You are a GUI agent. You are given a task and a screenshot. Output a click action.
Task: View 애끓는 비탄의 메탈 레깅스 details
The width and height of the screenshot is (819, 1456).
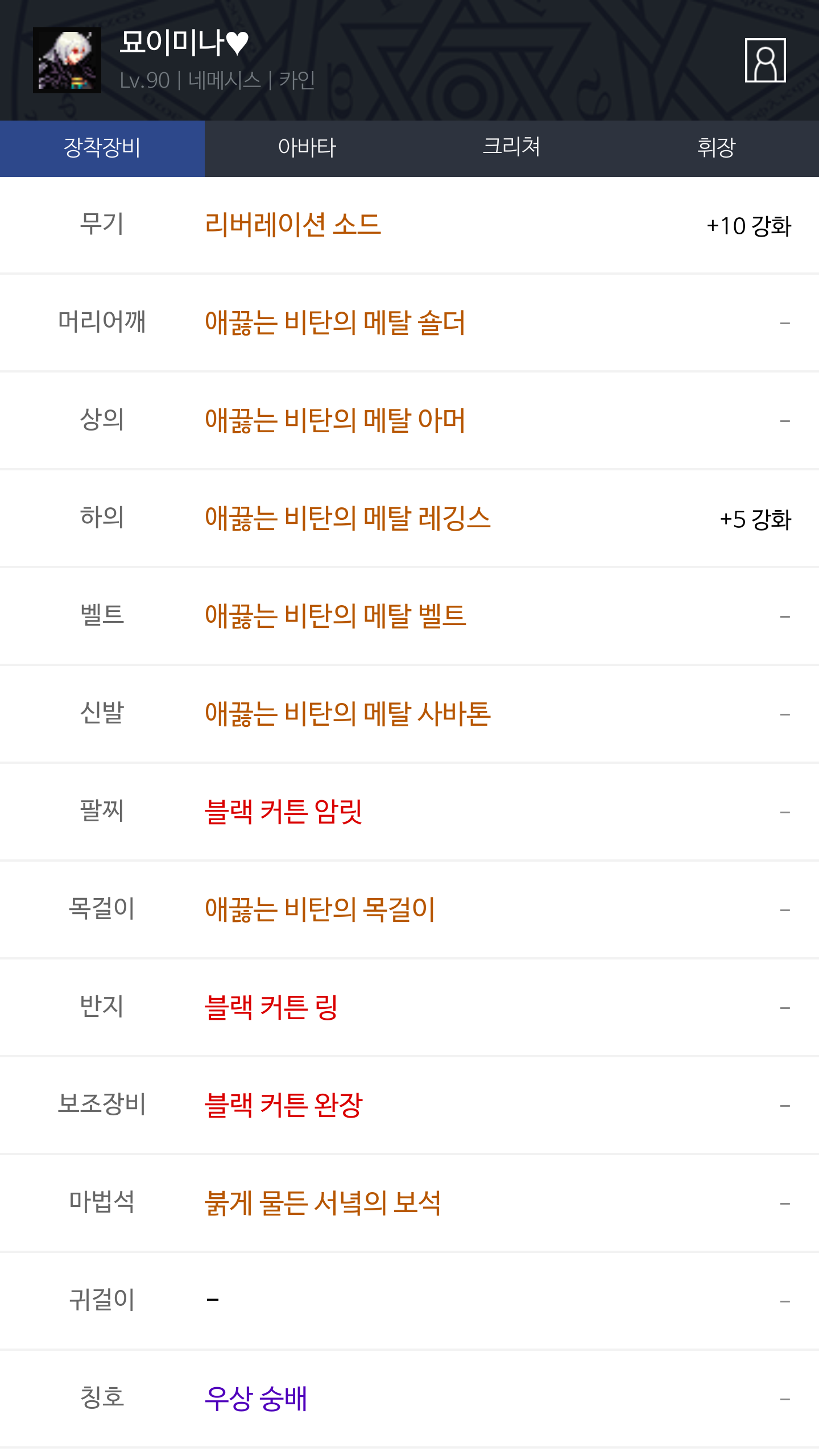348,518
